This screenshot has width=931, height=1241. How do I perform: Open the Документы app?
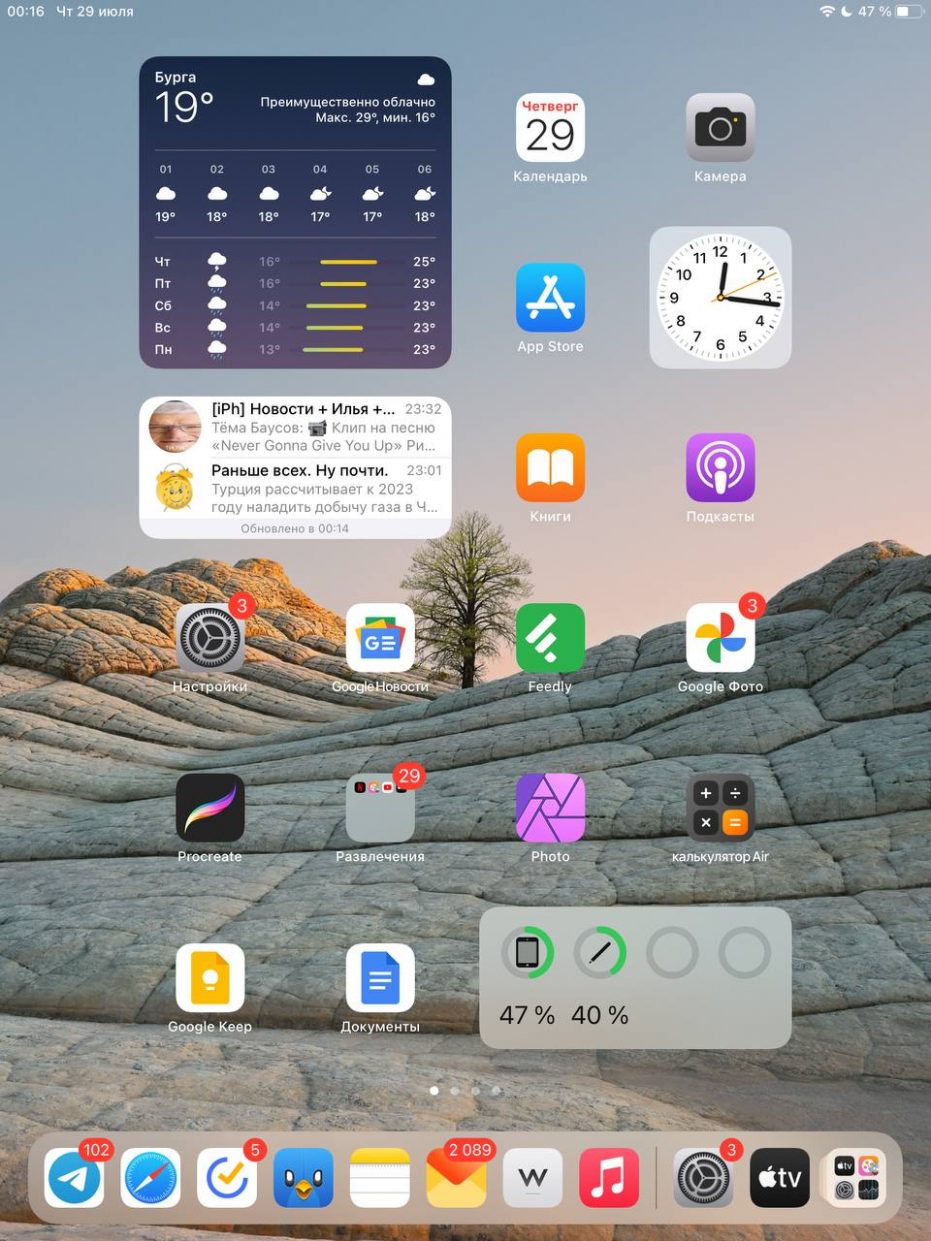click(x=380, y=978)
